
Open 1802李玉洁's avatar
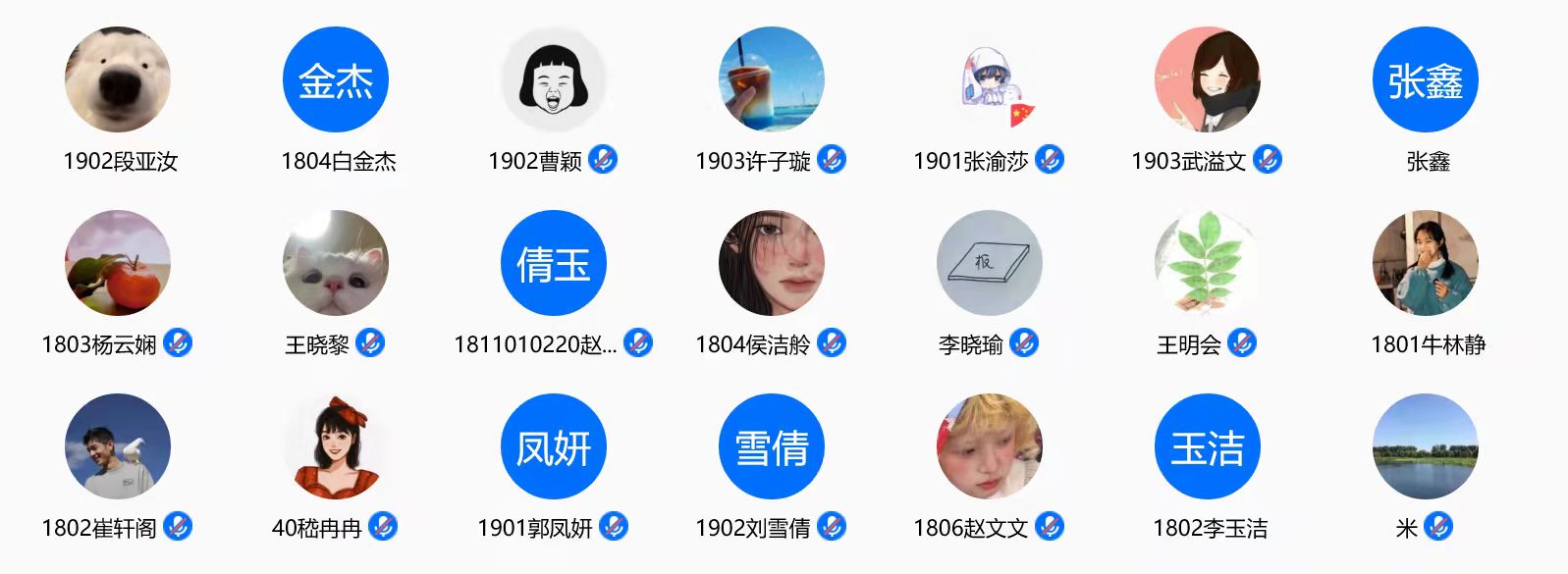(x=1208, y=446)
